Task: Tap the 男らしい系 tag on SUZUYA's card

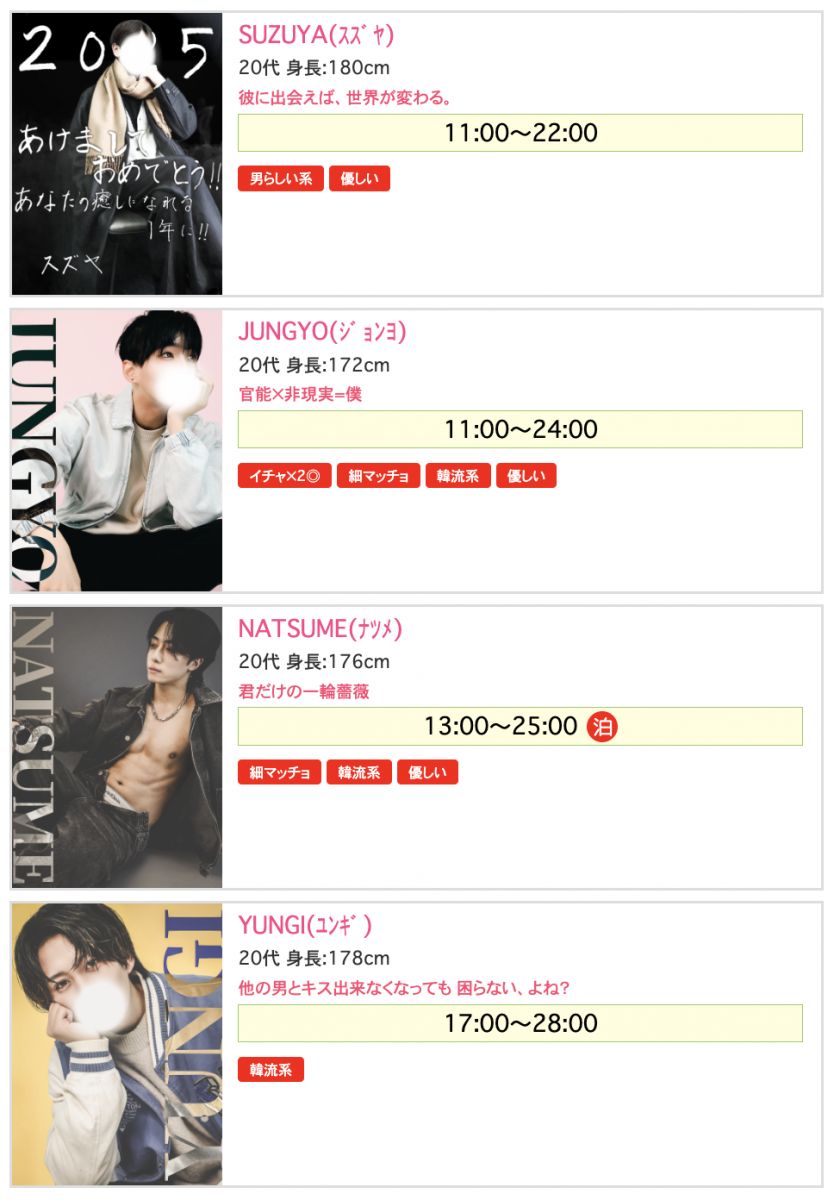Action: click(x=280, y=179)
